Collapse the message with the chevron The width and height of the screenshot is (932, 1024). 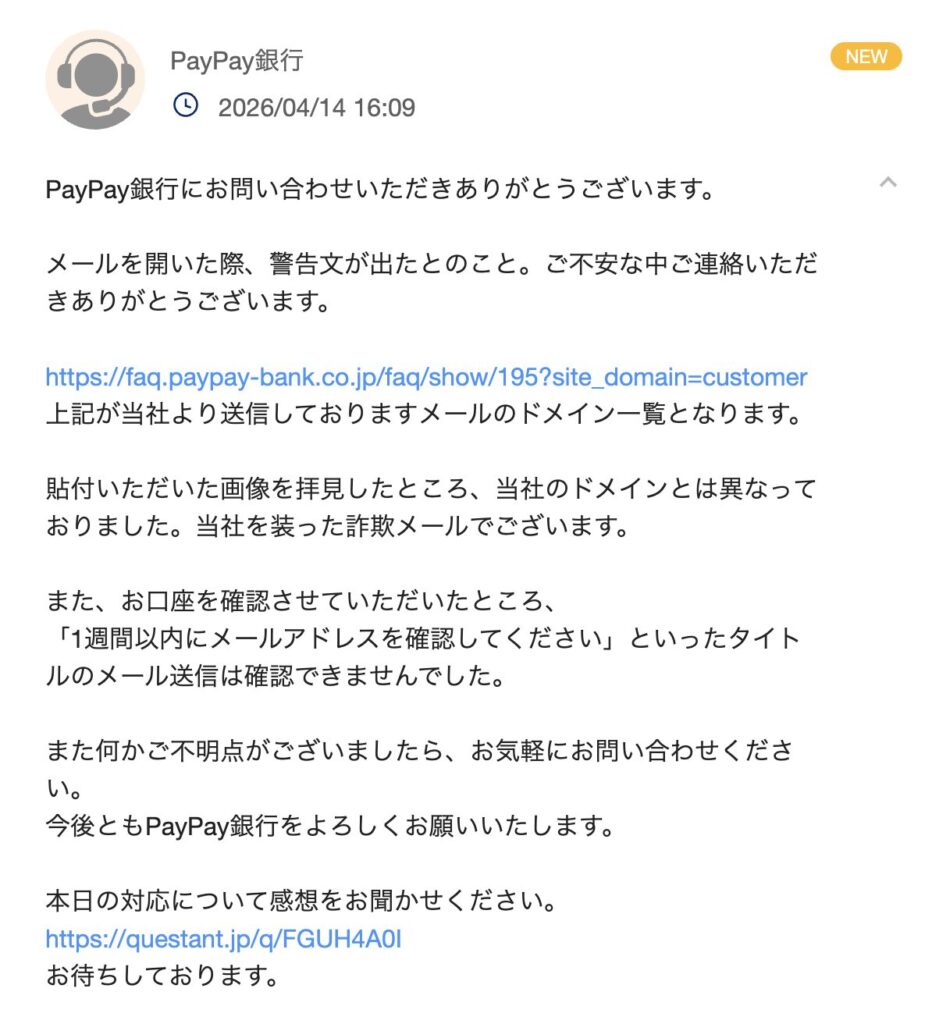click(887, 183)
